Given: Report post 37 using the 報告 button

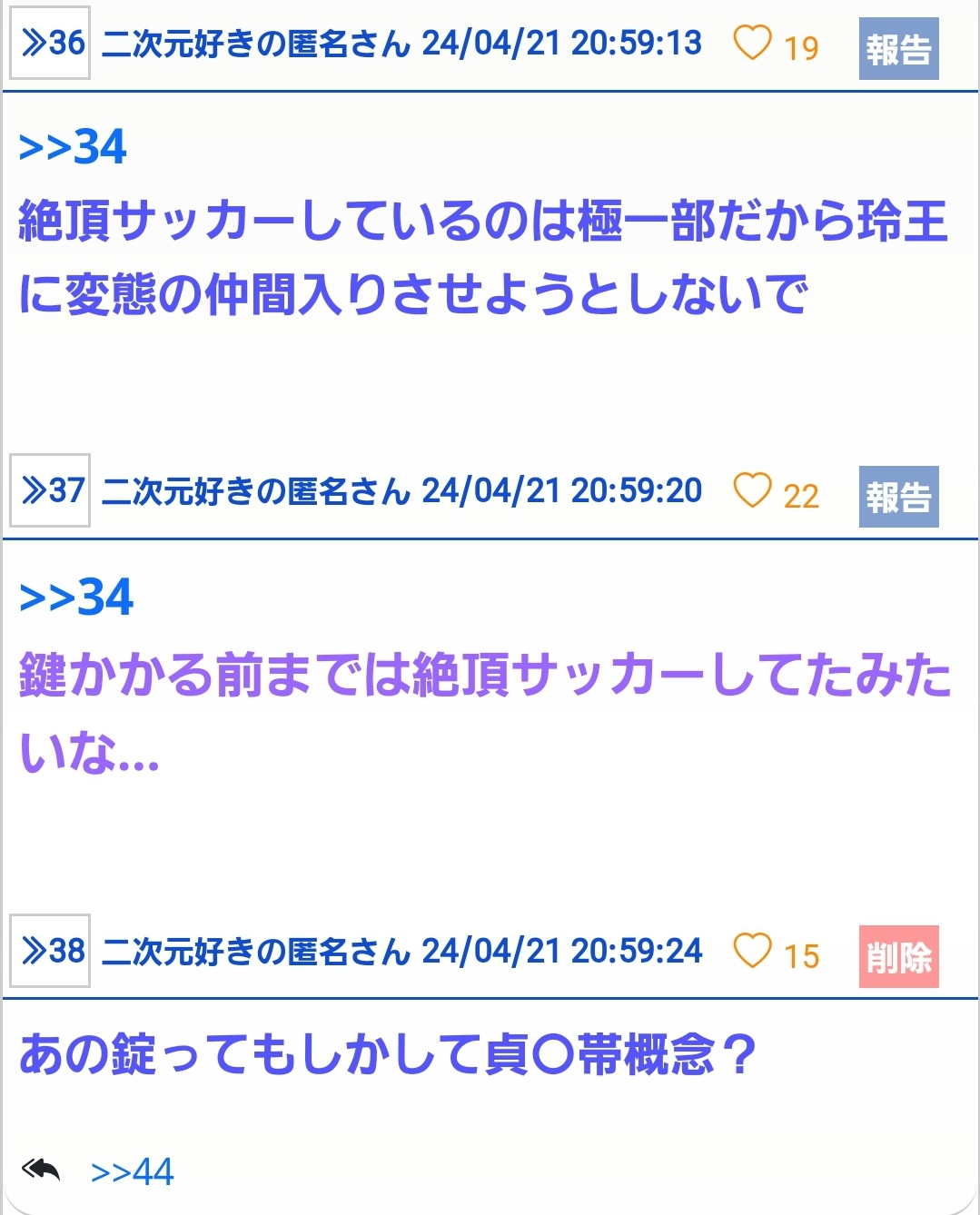Looking at the screenshot, I should [x=897, y=497].
